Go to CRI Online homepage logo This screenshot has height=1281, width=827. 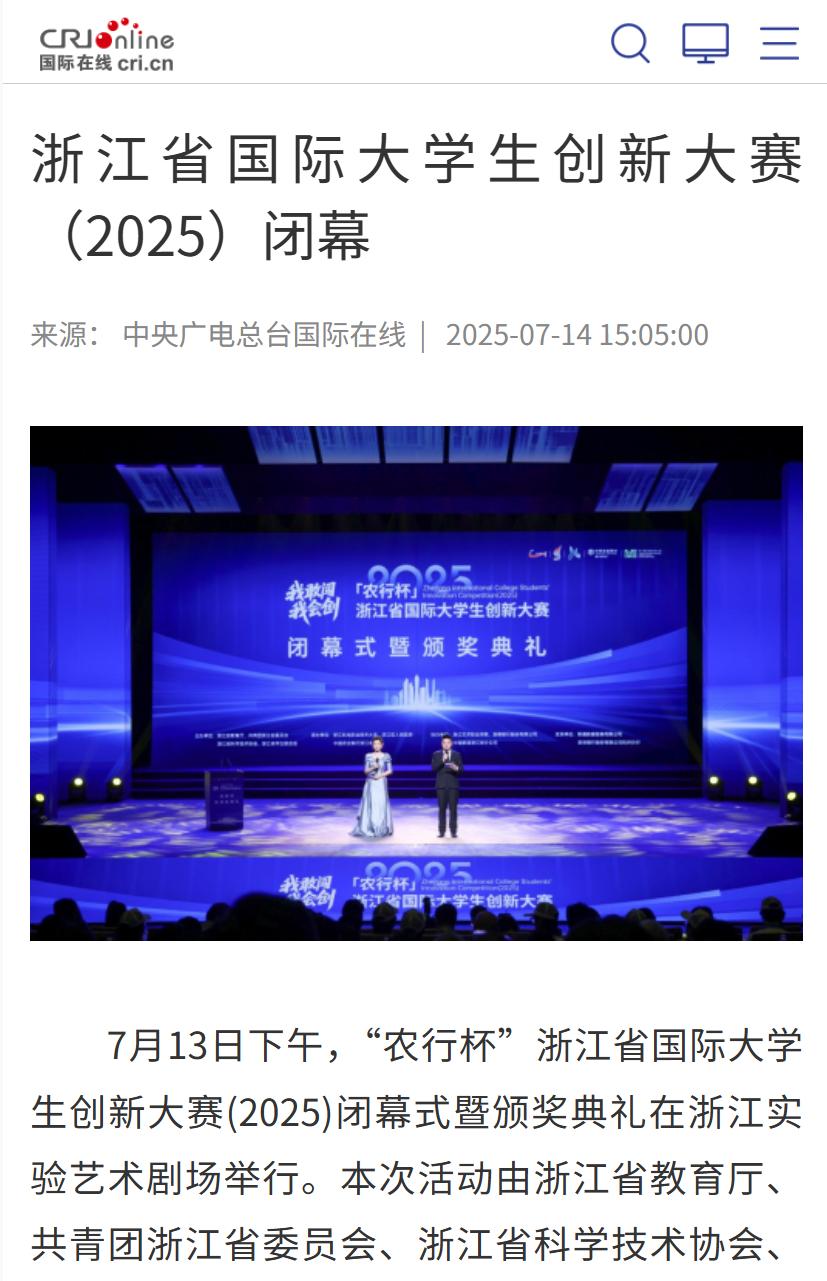pos(106,45)
